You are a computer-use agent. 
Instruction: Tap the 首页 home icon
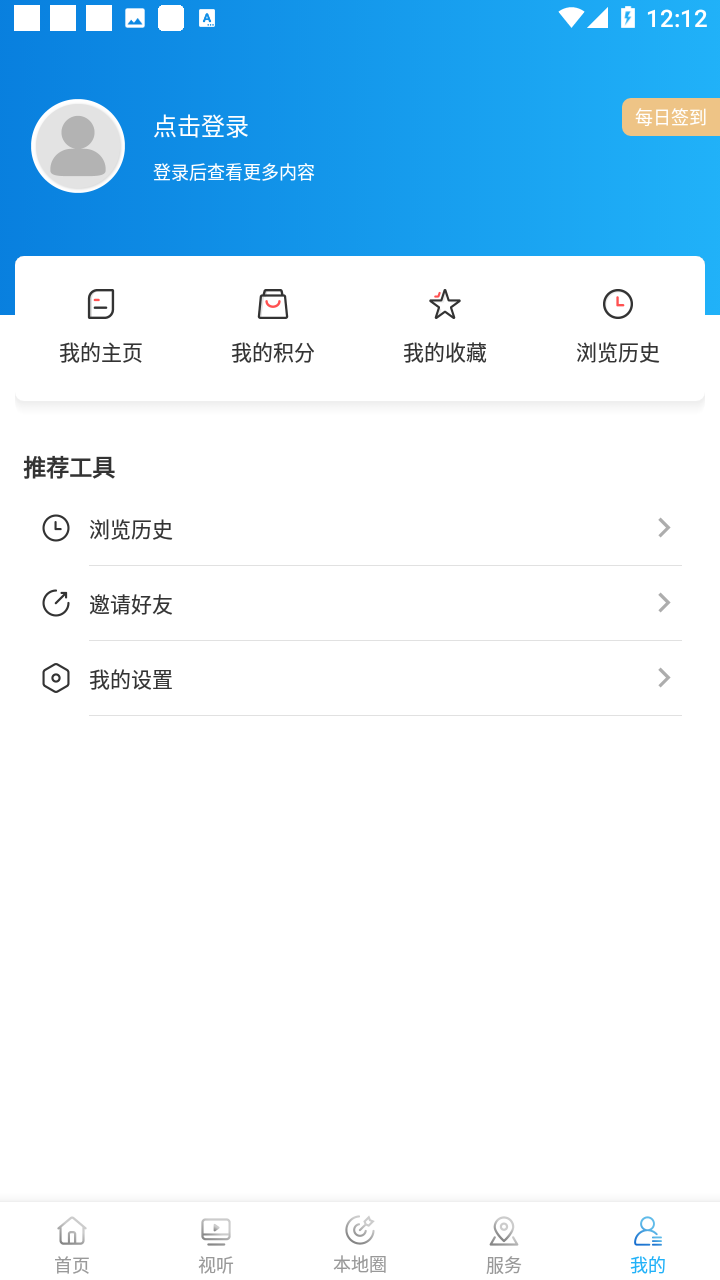[x=71, y=1231]
